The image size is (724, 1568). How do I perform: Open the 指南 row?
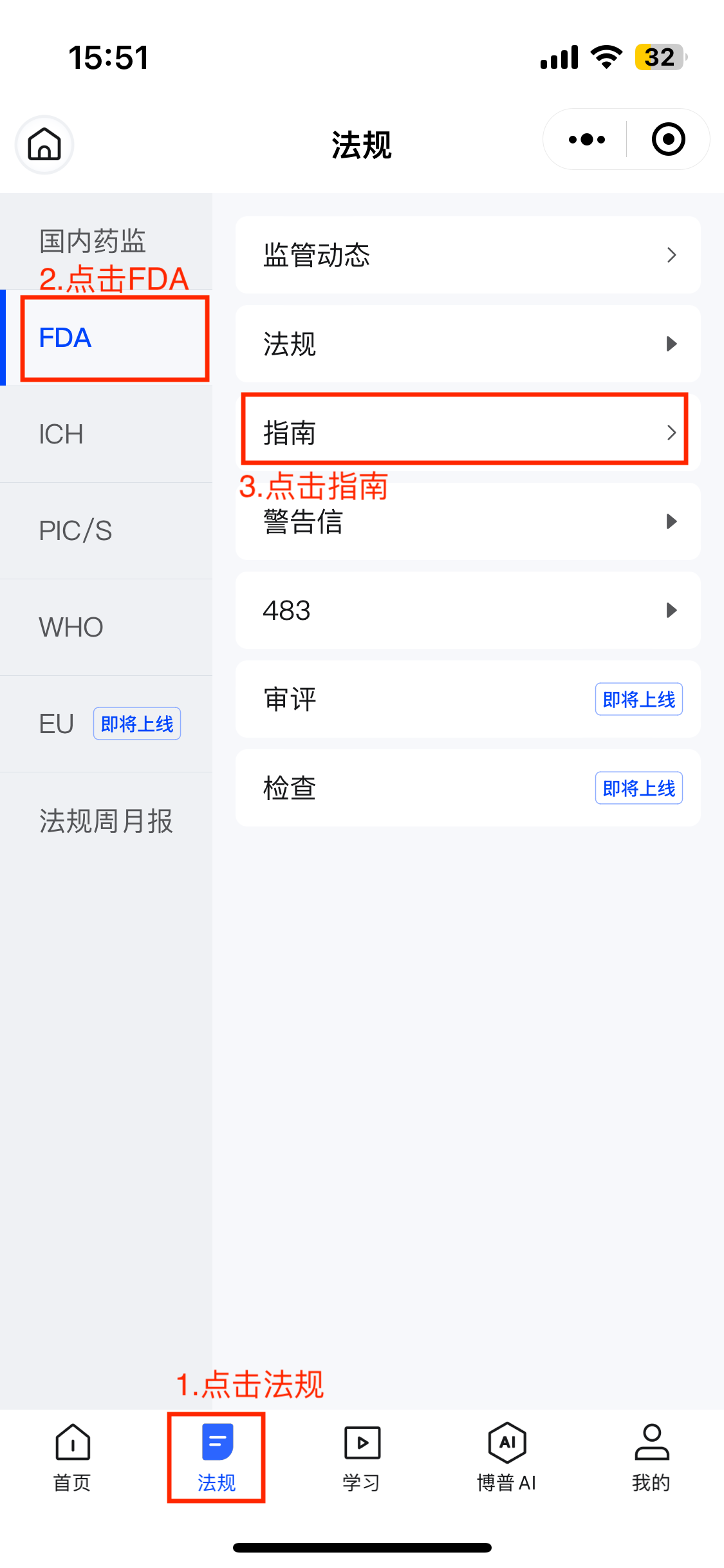tap(468, 433)
